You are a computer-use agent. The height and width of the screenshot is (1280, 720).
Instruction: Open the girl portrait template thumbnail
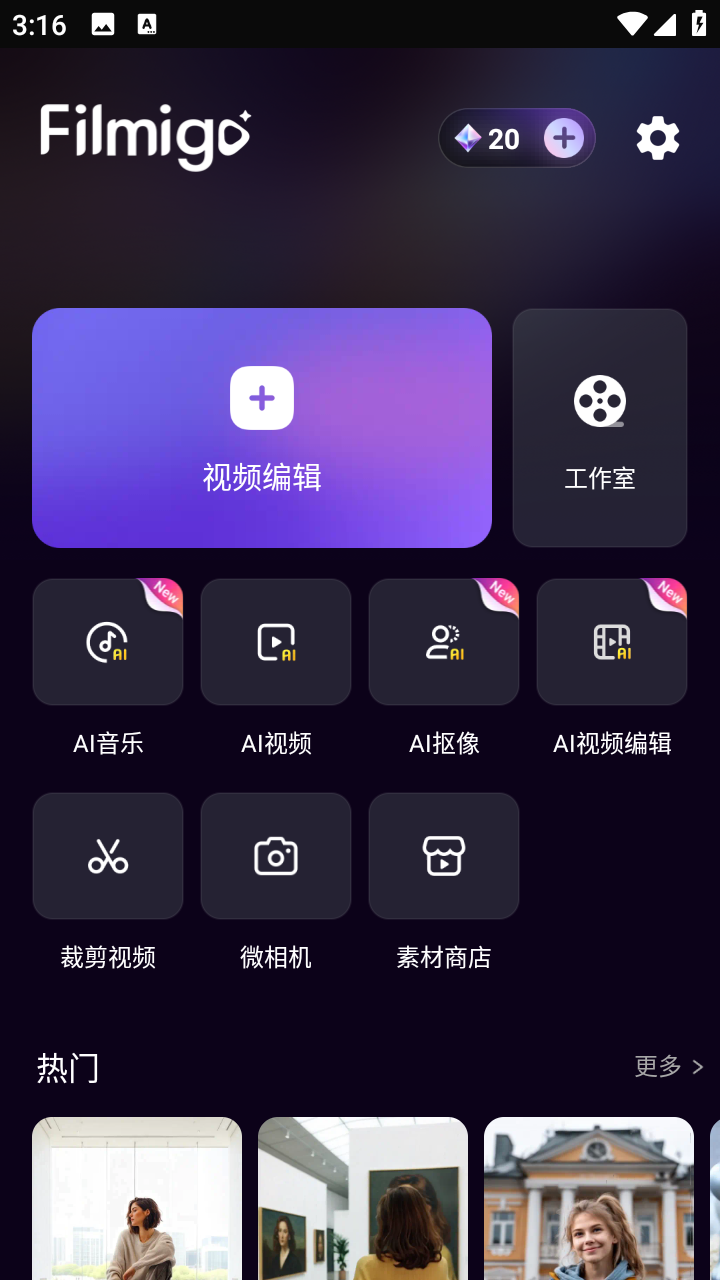[x=588, y=1198]
